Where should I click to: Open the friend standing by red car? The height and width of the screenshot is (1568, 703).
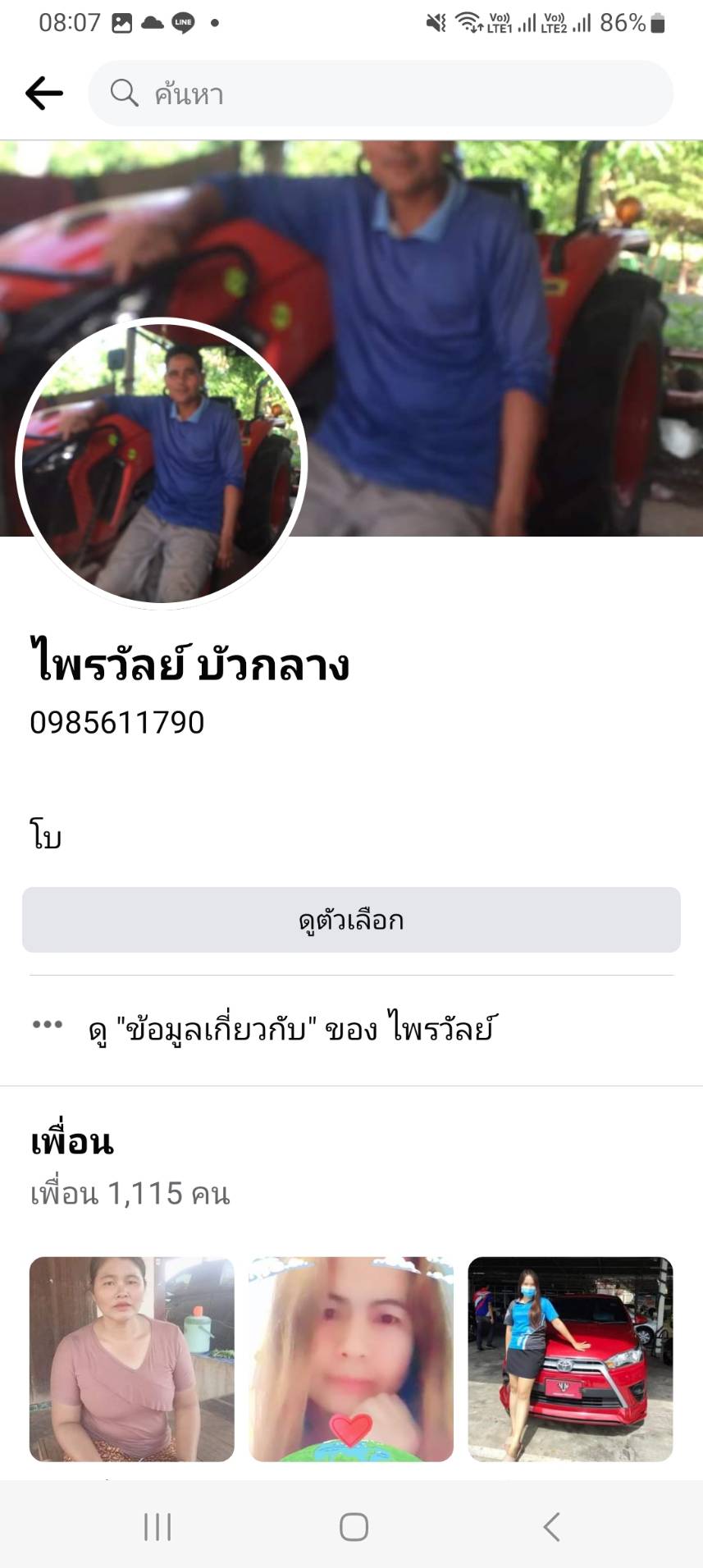(x=570, y=1359)
